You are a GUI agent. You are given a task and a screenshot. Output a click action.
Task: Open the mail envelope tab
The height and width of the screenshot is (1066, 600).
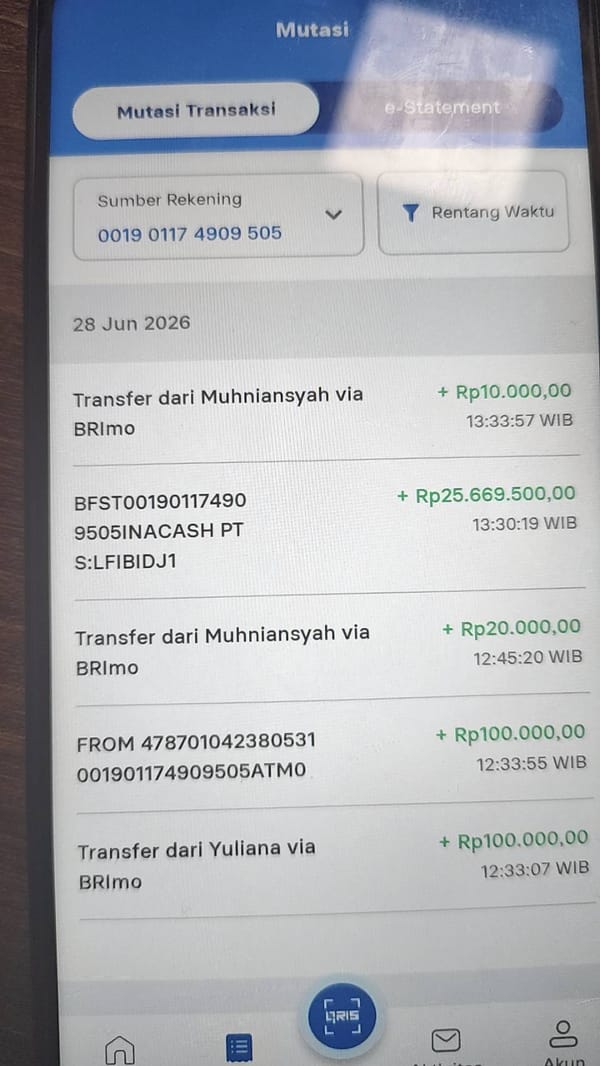[446, 1040]
